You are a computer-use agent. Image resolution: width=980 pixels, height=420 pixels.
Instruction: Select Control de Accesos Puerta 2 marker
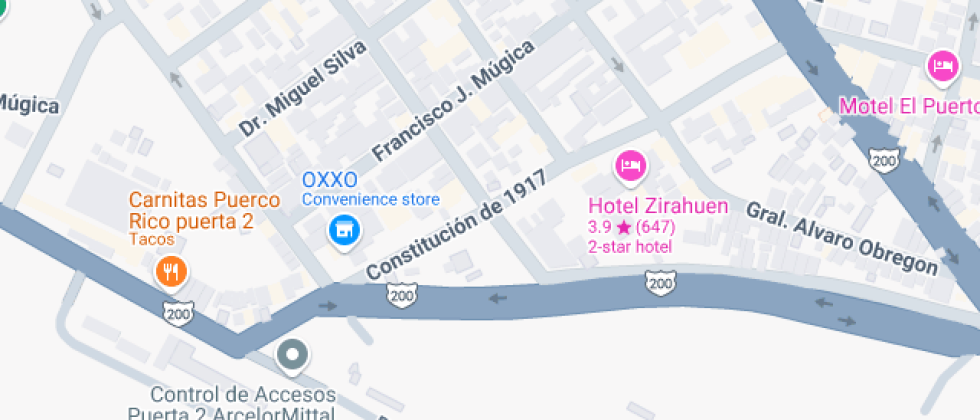pos(292,354)
